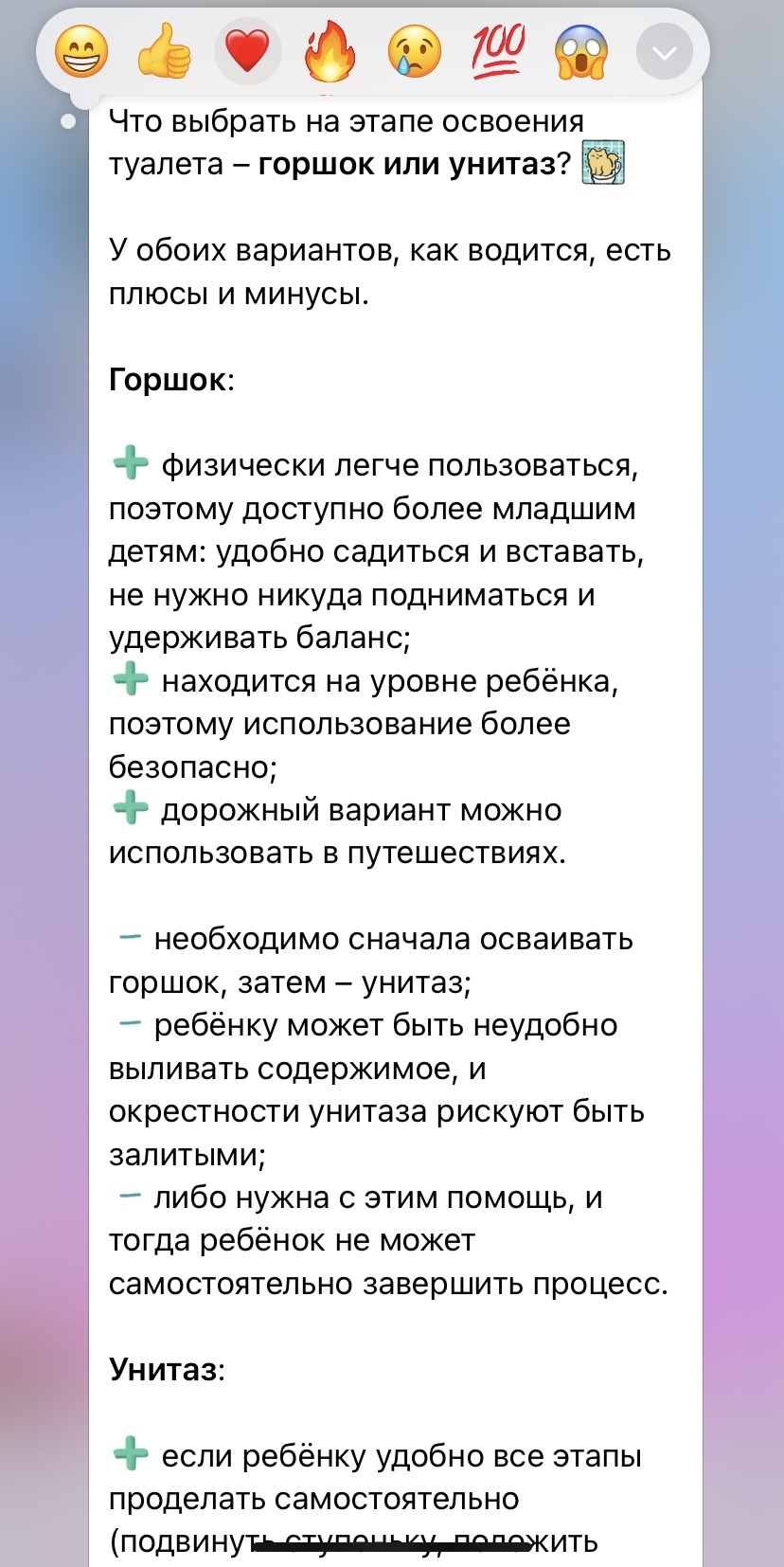Expand the full reactions list arrow
Screen dimensions: 784x1567
[665, 52]
